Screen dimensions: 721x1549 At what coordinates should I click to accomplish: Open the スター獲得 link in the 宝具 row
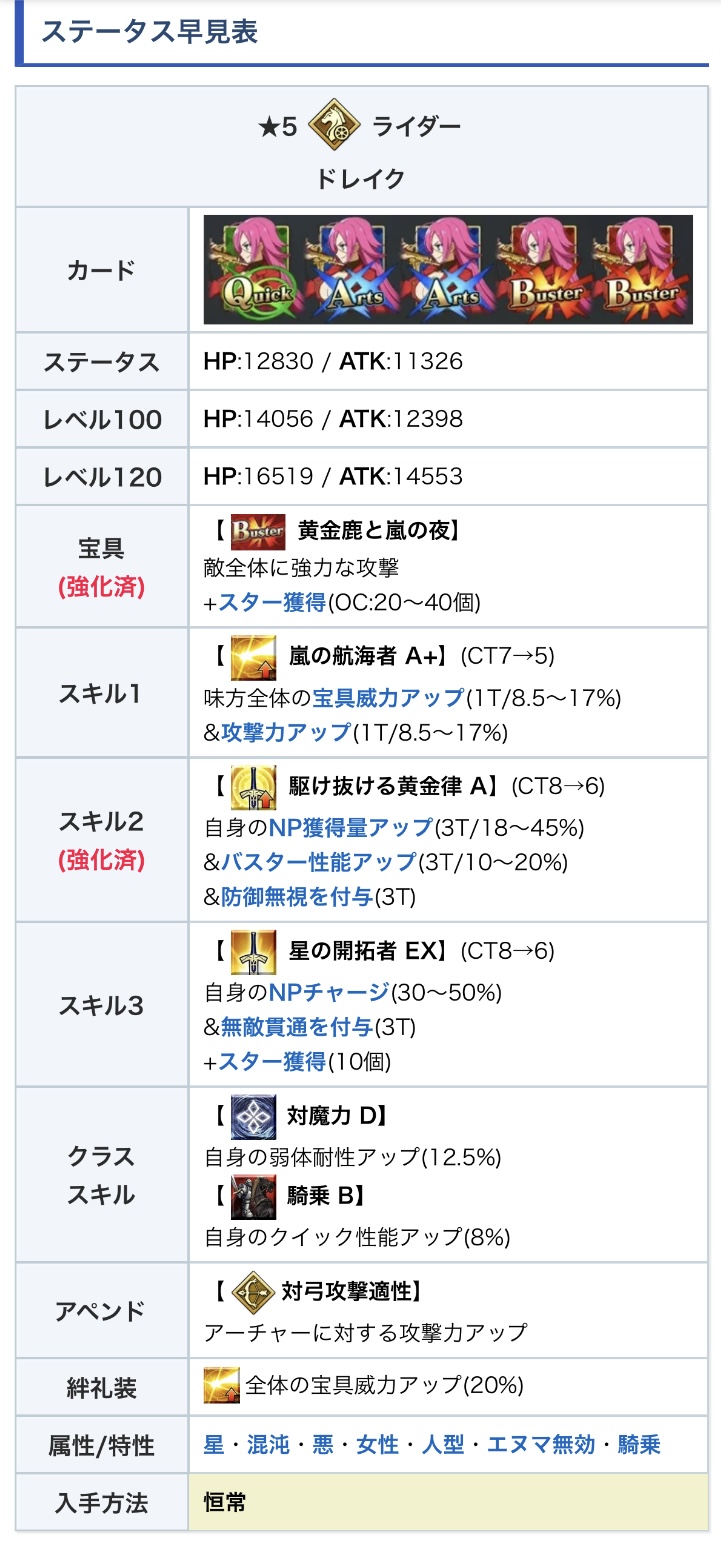click(272, 602)
